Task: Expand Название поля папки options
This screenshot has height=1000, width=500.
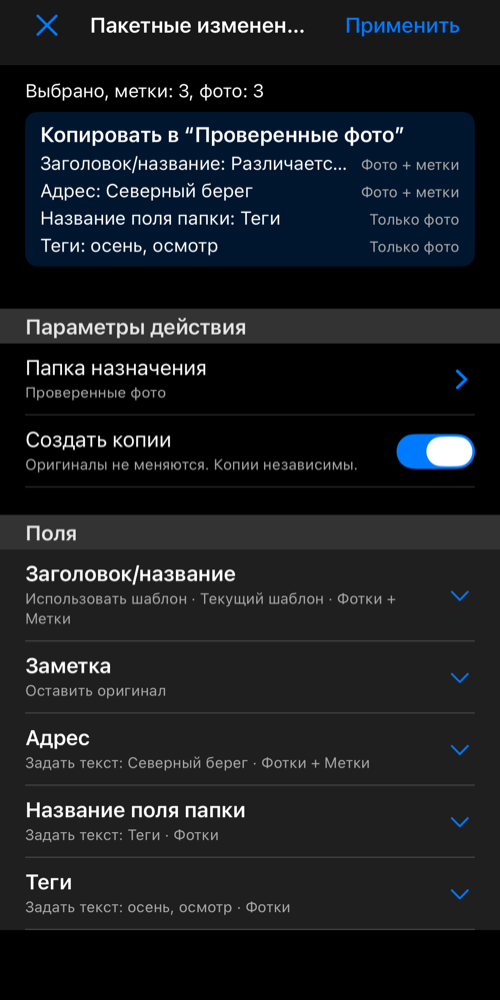Action: pyautogui.click(x=250, y=821)
